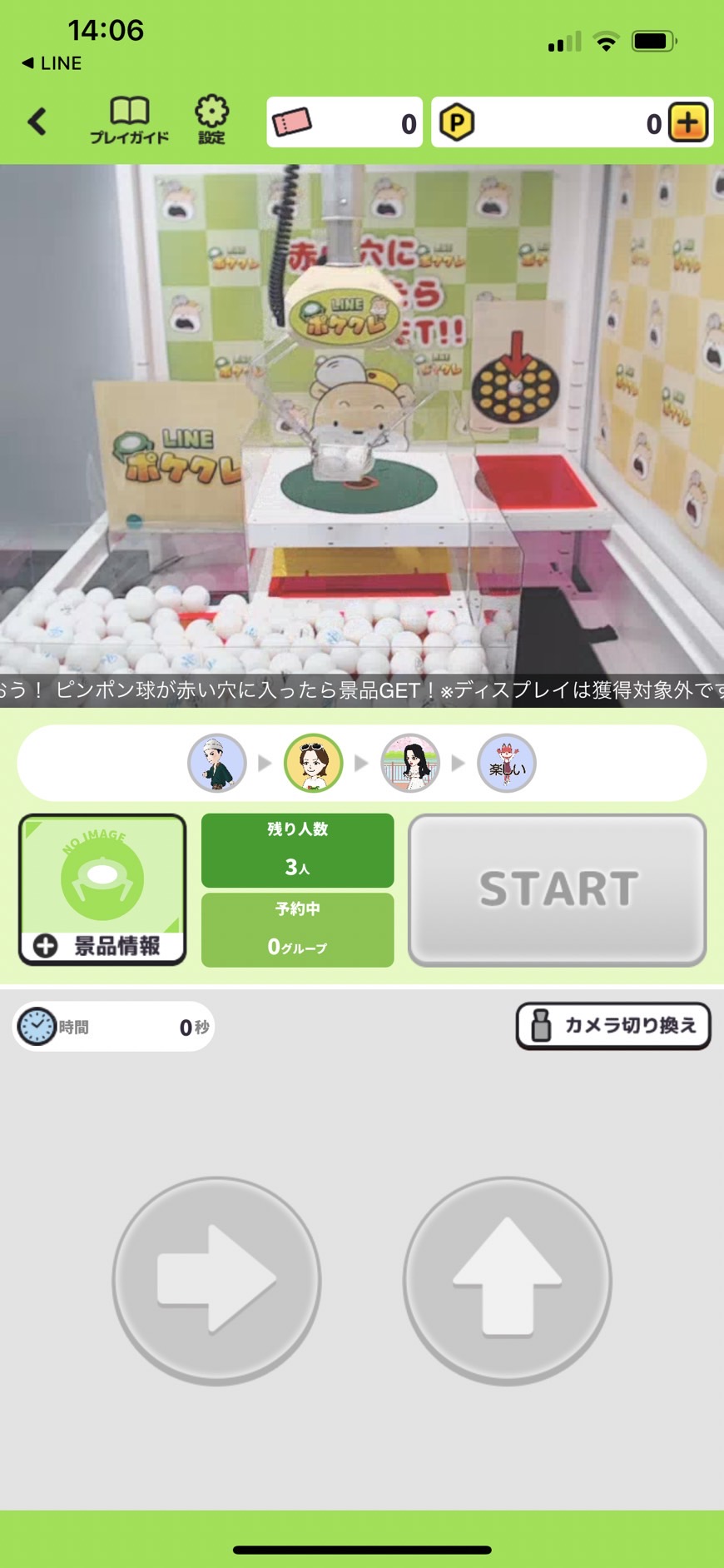Screen dimensions: 724x1568
Task: Add points with the yellow plus button
Action: (x=688, y=123)
